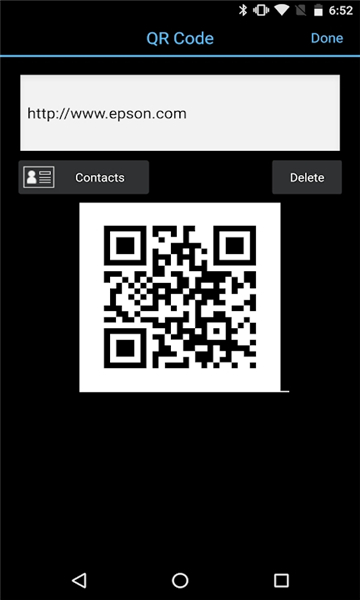This screenshot has width=360, height=600.
Task: Delete the current QR code
Action: point(307,177)
